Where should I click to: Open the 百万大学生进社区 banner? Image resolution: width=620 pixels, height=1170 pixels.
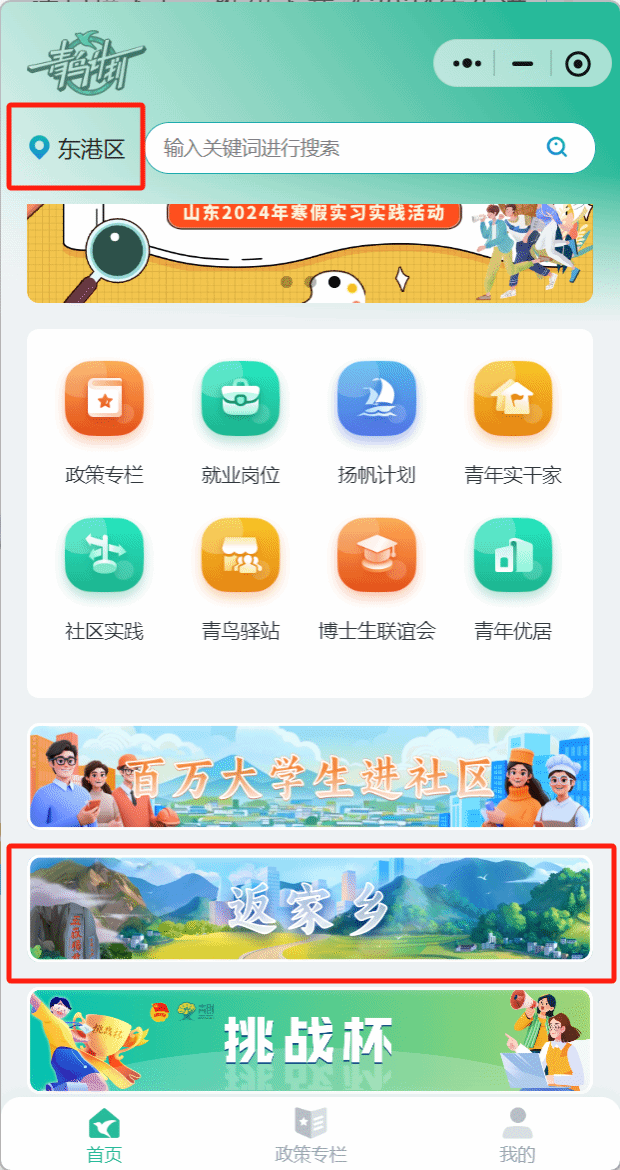[310, 777]
